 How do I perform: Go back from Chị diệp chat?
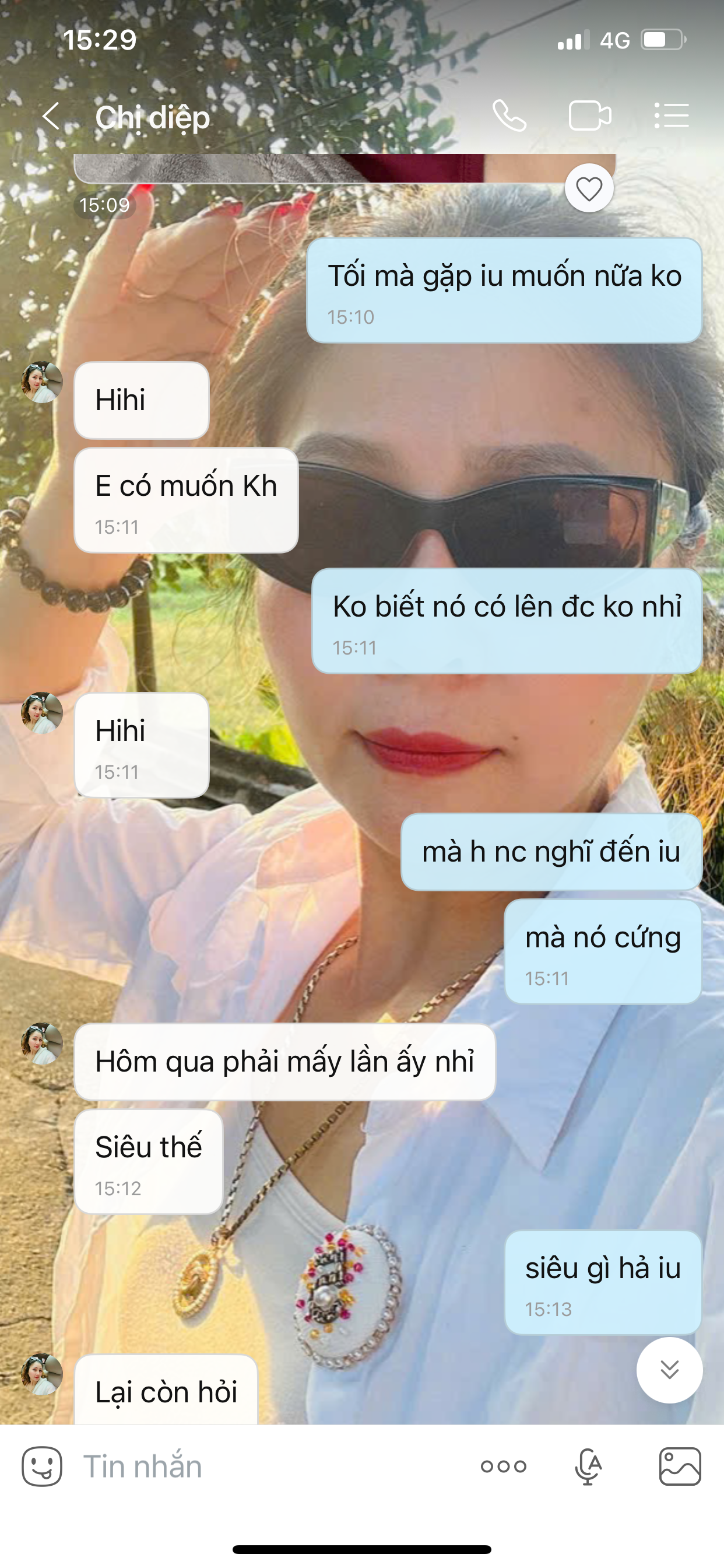pos(52,116)
